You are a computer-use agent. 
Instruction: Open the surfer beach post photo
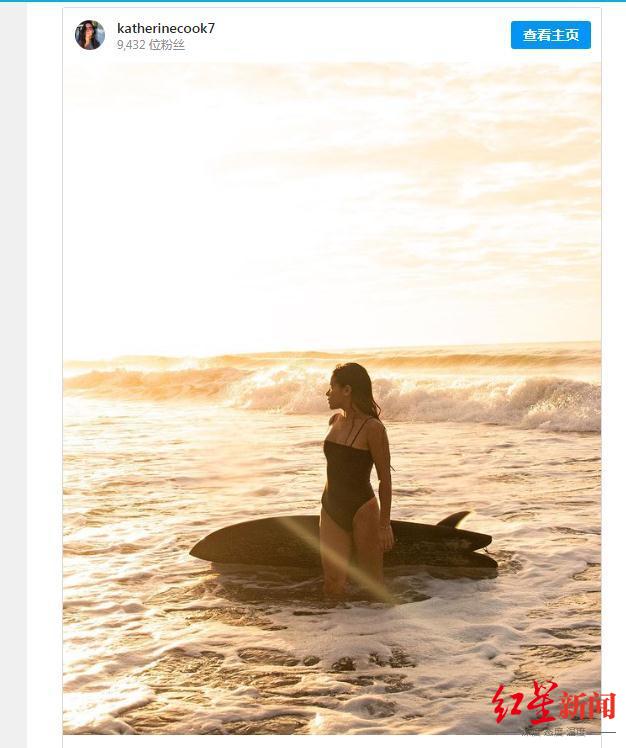pyautogui.click(x=332, y=400)
